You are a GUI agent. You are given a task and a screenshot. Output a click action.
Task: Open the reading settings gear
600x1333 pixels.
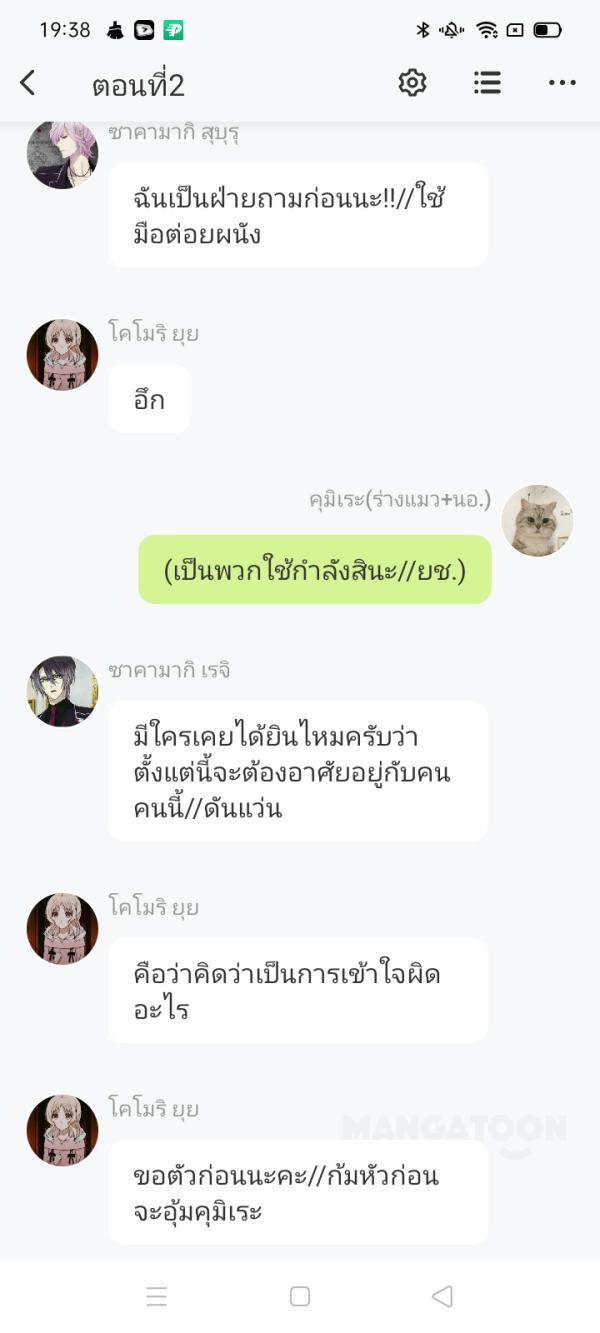tap(412, 83)
